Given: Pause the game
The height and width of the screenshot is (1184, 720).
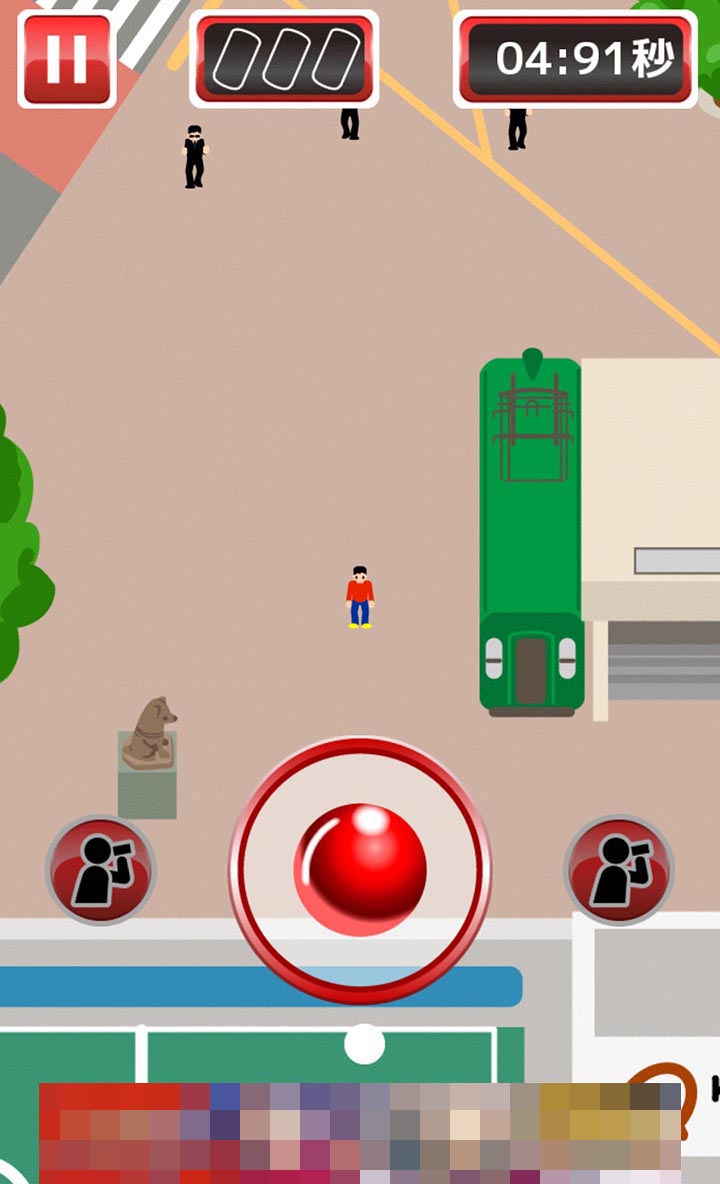Looking at the screenshot, I should click(x=67, y=60).
